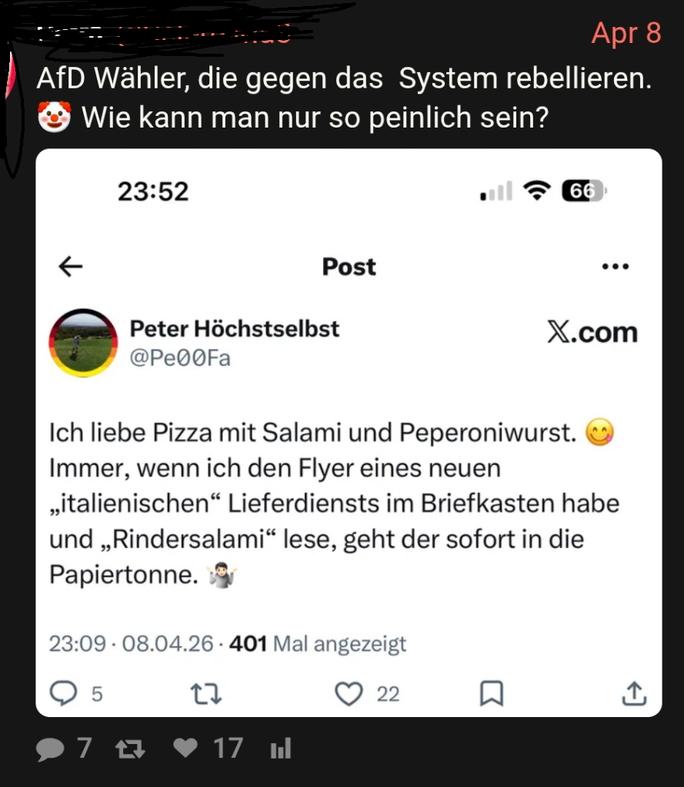Image resolution: width=684 pixels, height=787 pixels.
Task: Like the post with 17 likes
Action: tap(186, 749)
